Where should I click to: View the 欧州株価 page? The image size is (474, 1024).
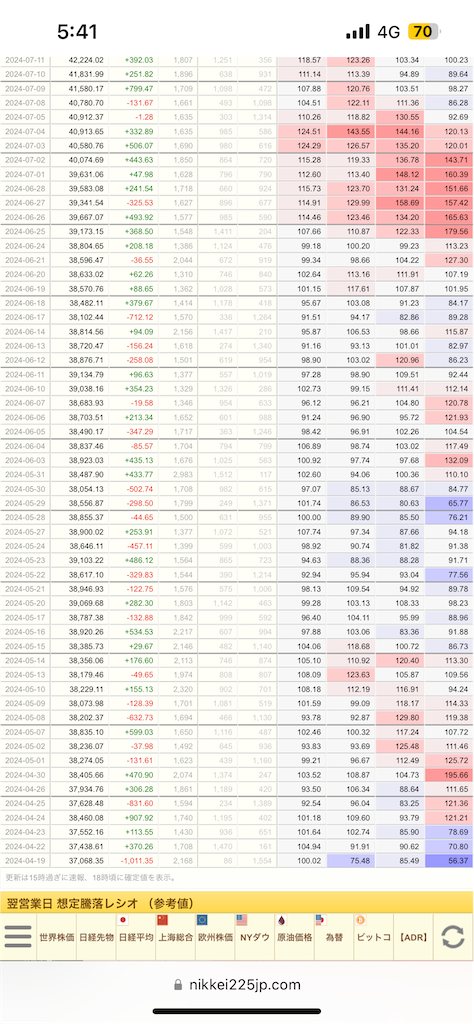215,936
